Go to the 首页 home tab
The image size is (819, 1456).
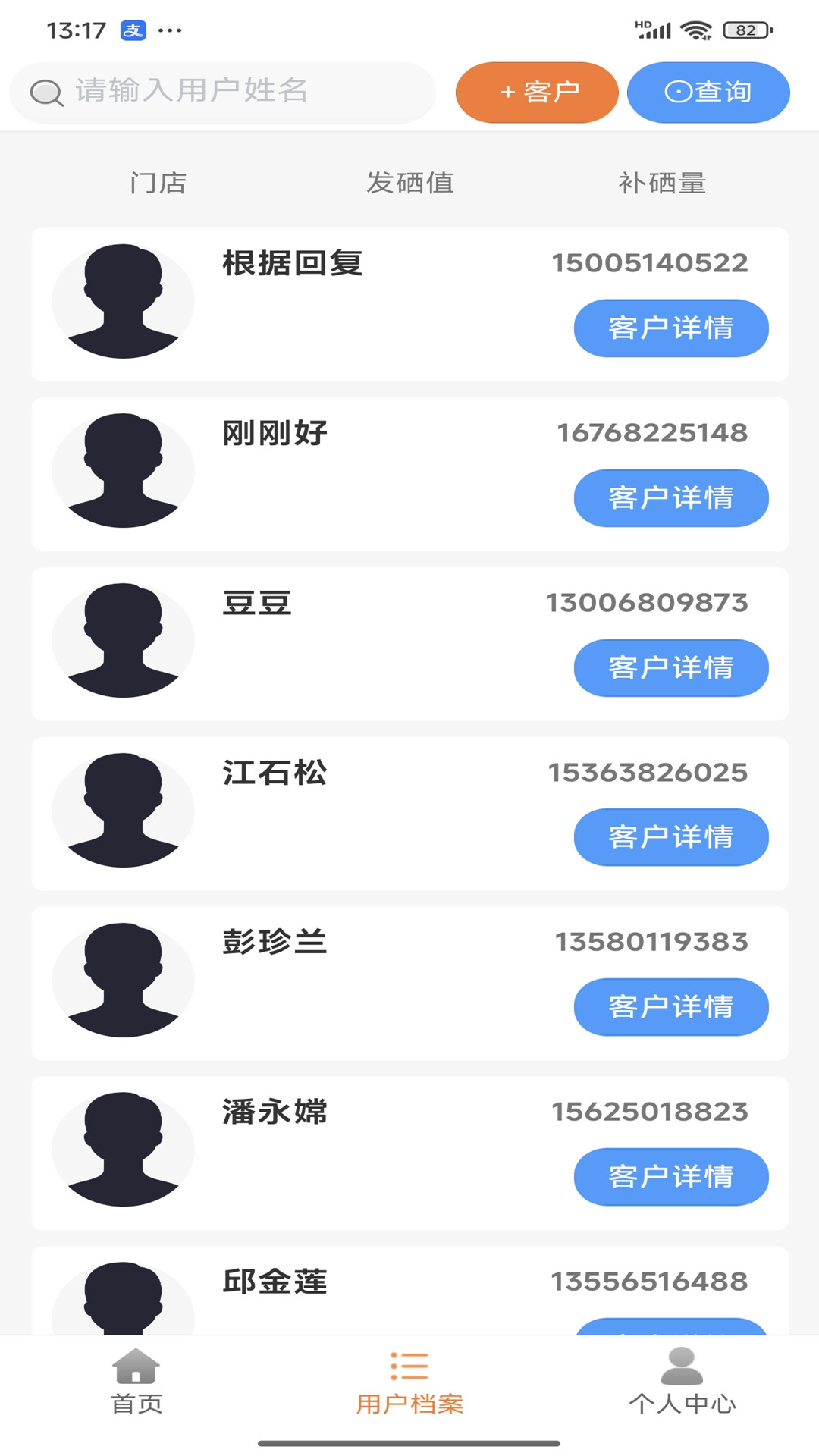136,1383
